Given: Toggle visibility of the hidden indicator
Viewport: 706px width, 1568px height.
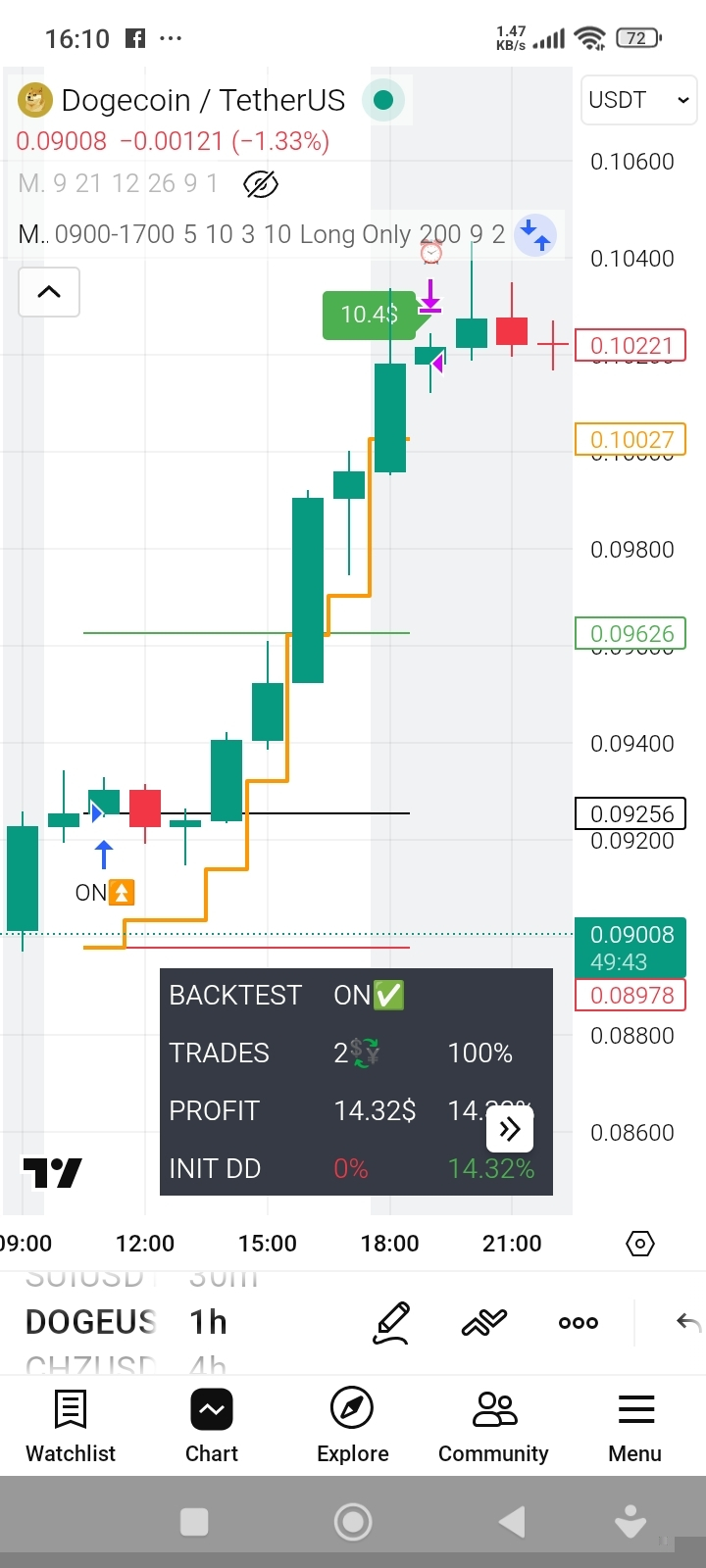Looking at the screenshot, I should click(x=261, y=183).
